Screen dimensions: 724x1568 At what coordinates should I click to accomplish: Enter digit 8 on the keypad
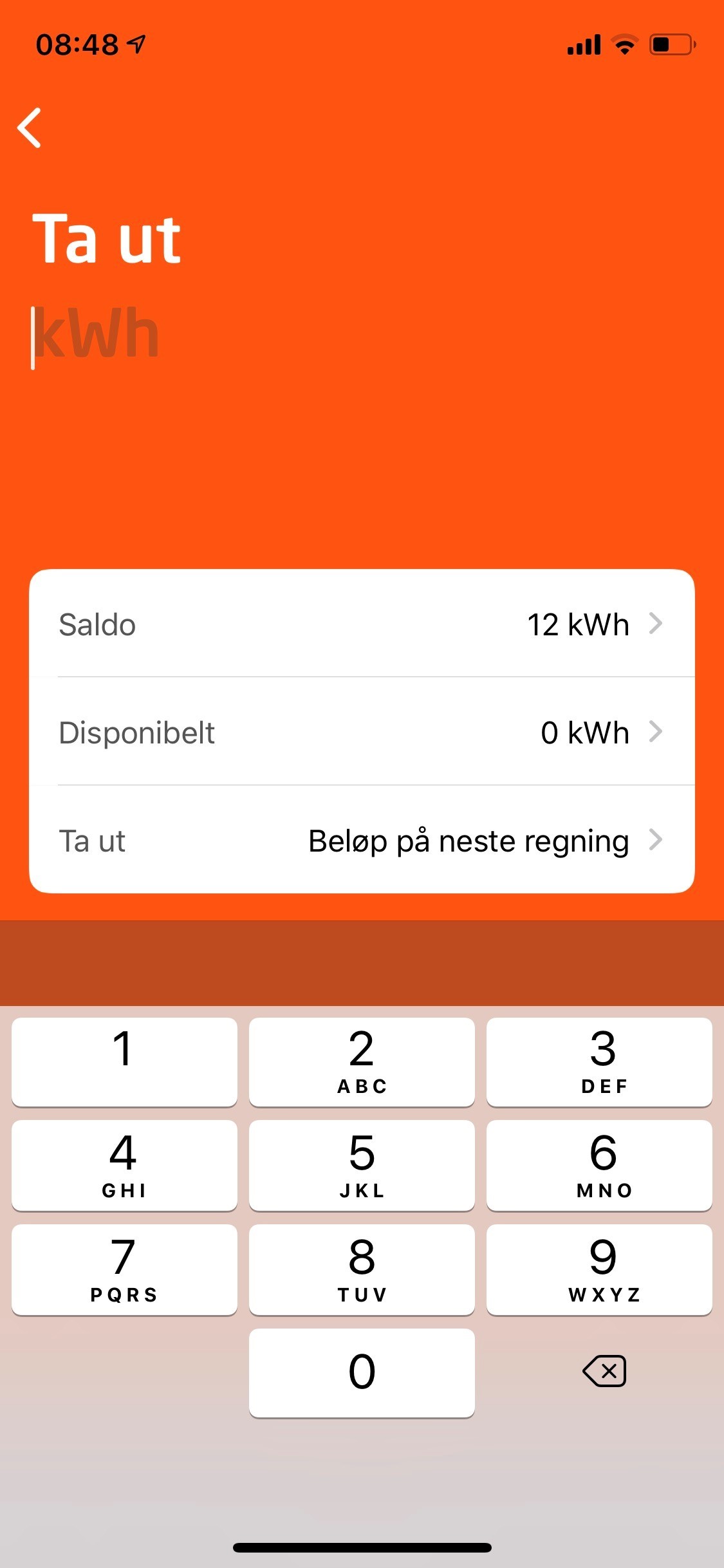click(362, 1269)
